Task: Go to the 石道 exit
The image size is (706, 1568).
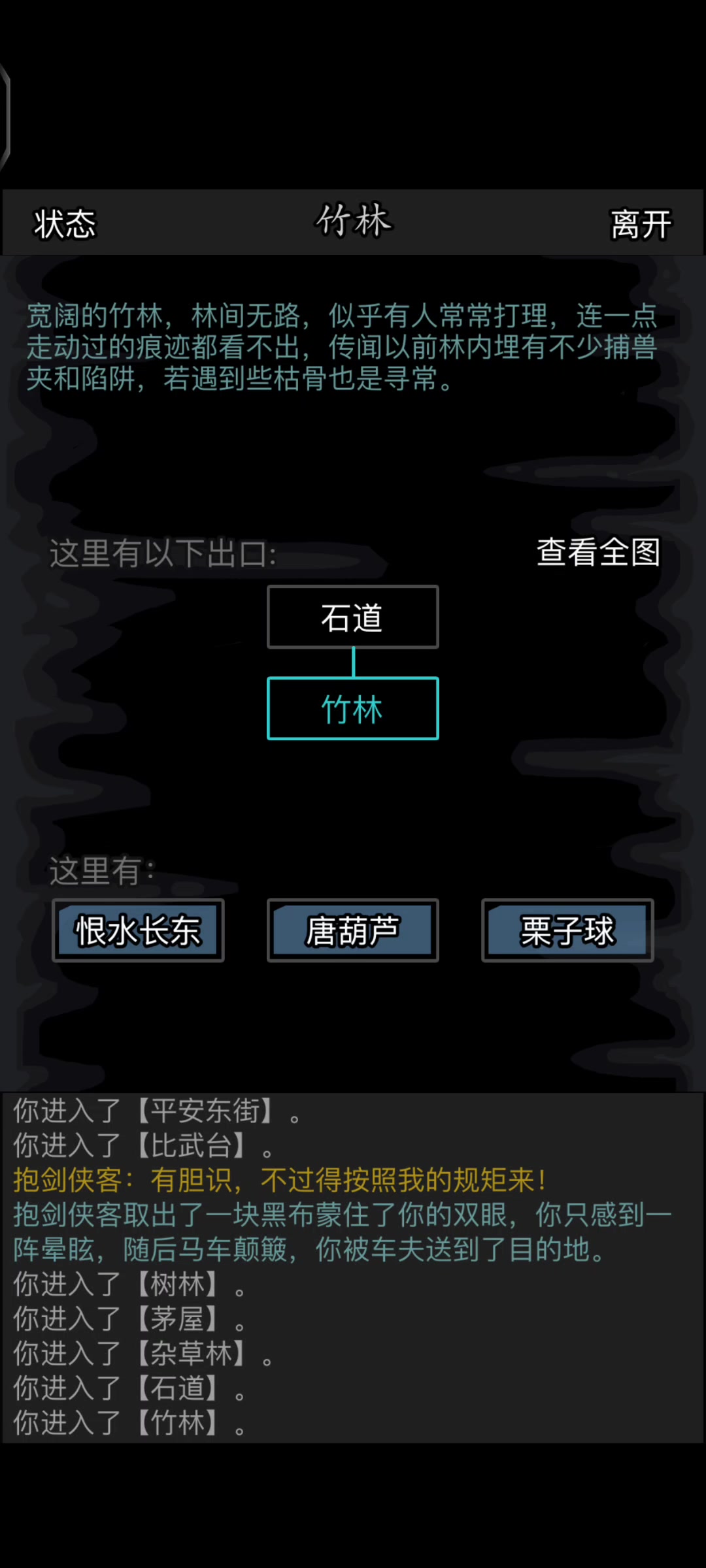Action: [x=353, y=617]
